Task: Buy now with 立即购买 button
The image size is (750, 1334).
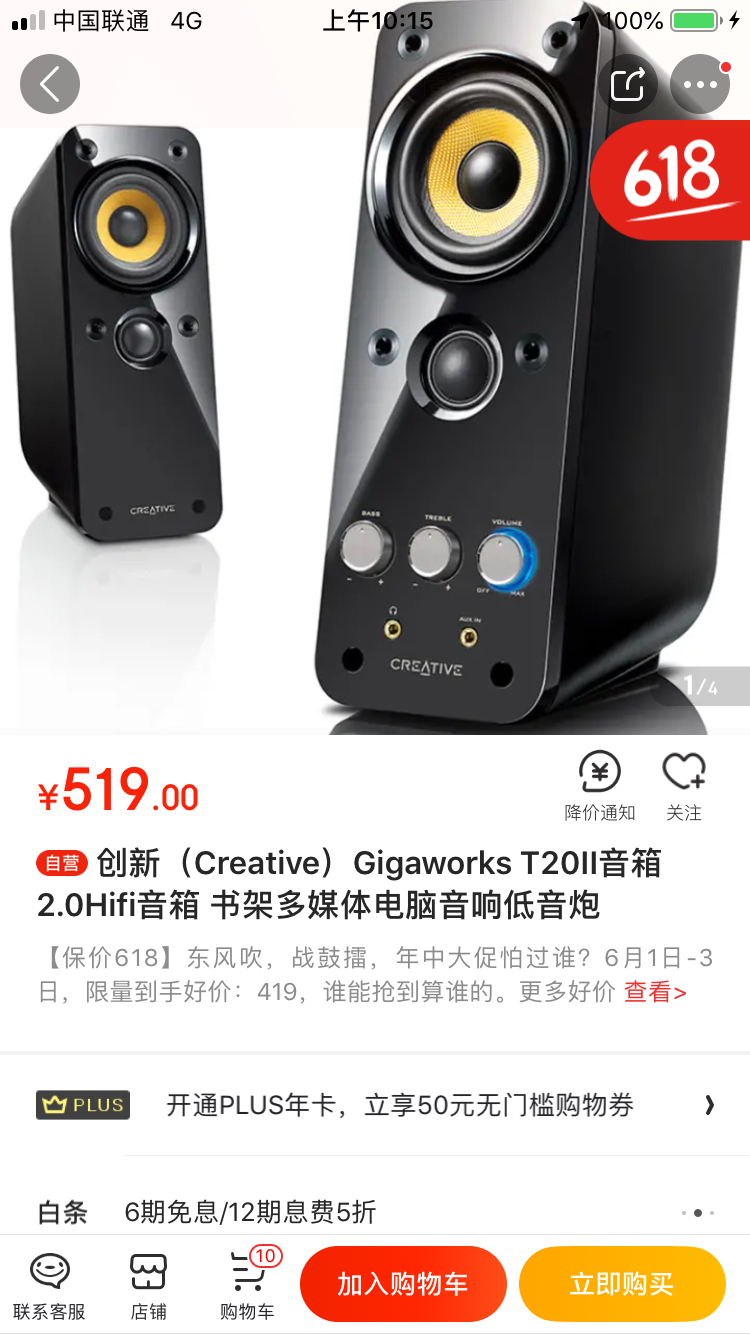Action: (x=621, y=1284)
